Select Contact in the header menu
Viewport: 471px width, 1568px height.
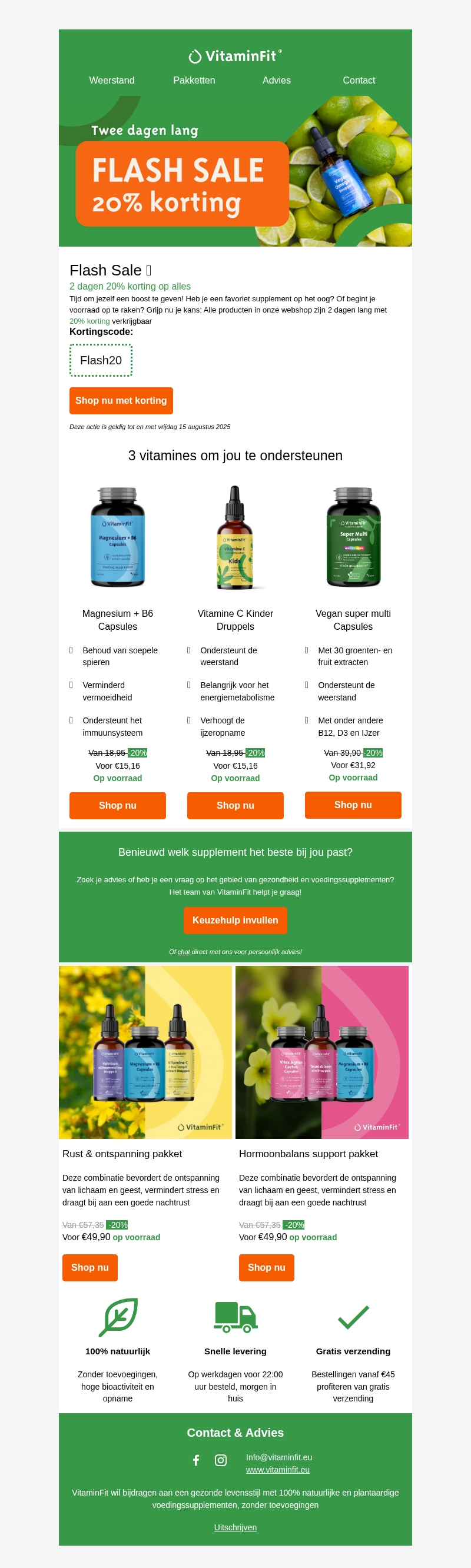tap(359, 81)
